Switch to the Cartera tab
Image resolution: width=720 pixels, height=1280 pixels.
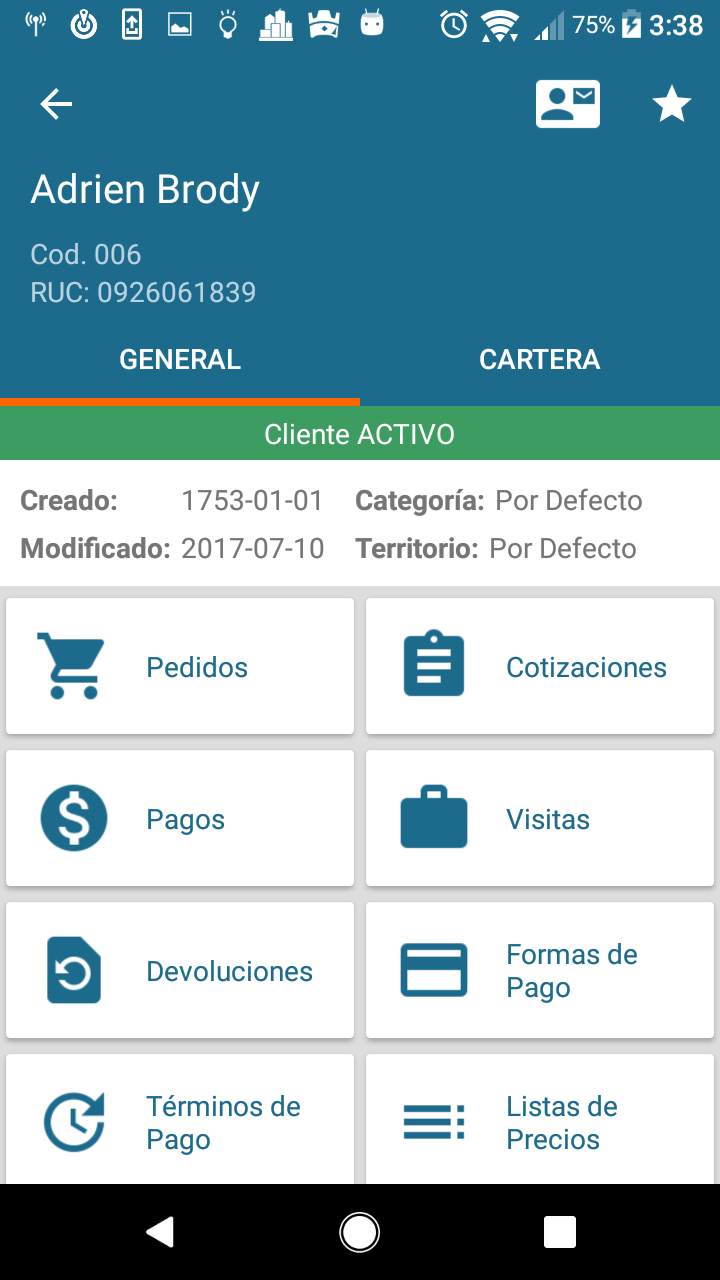click(x=540, y=360)
